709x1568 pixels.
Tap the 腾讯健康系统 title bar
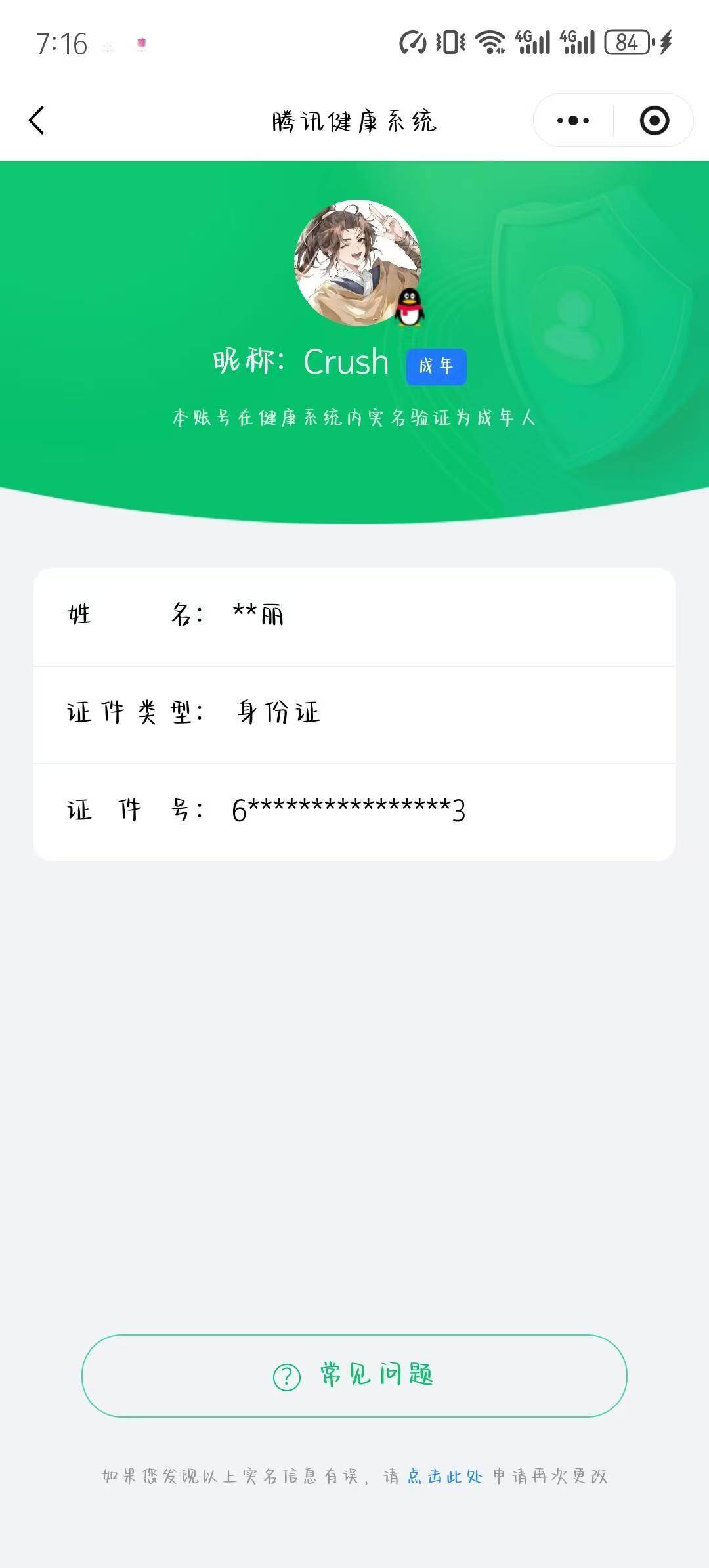click(354, 120)
